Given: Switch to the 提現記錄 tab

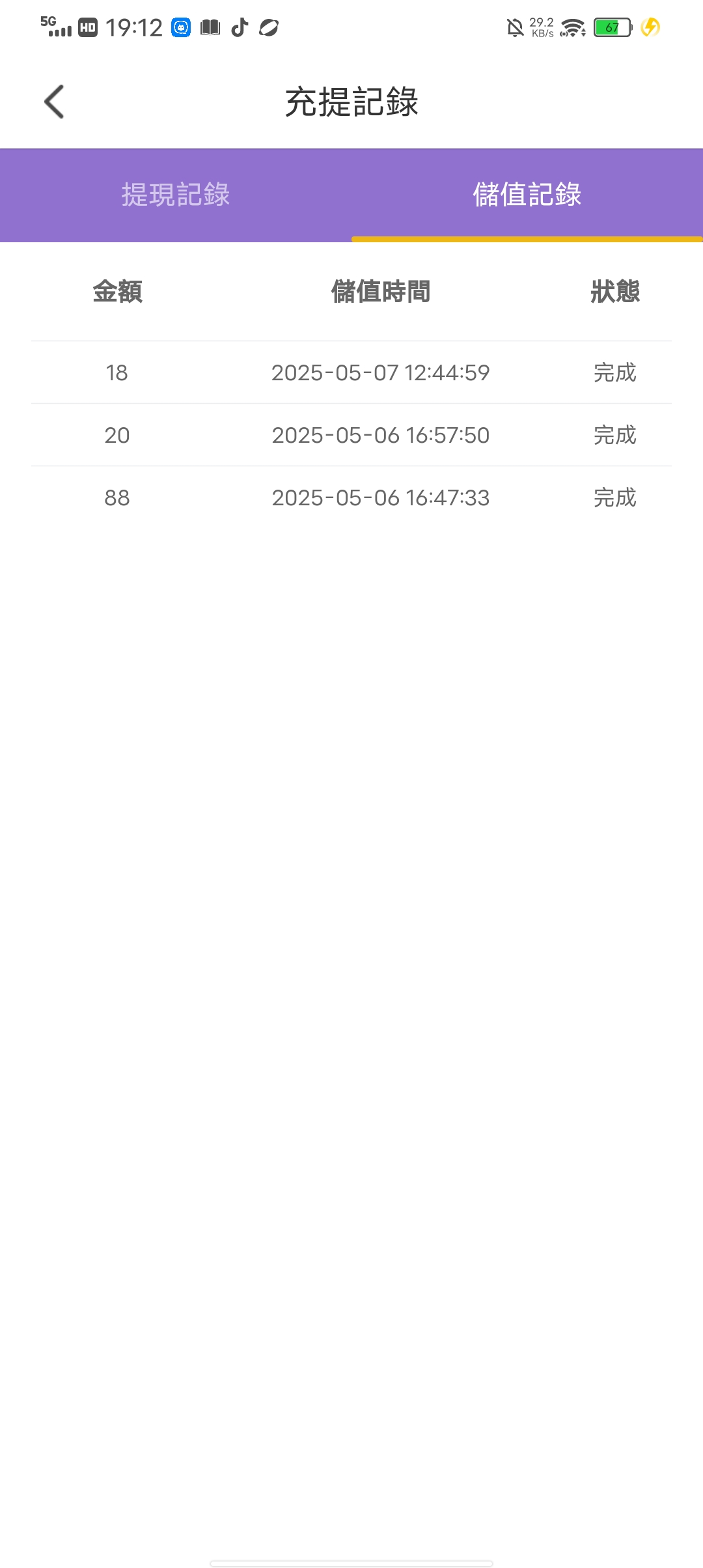Looking at the screenshot, I should point(176,195).
